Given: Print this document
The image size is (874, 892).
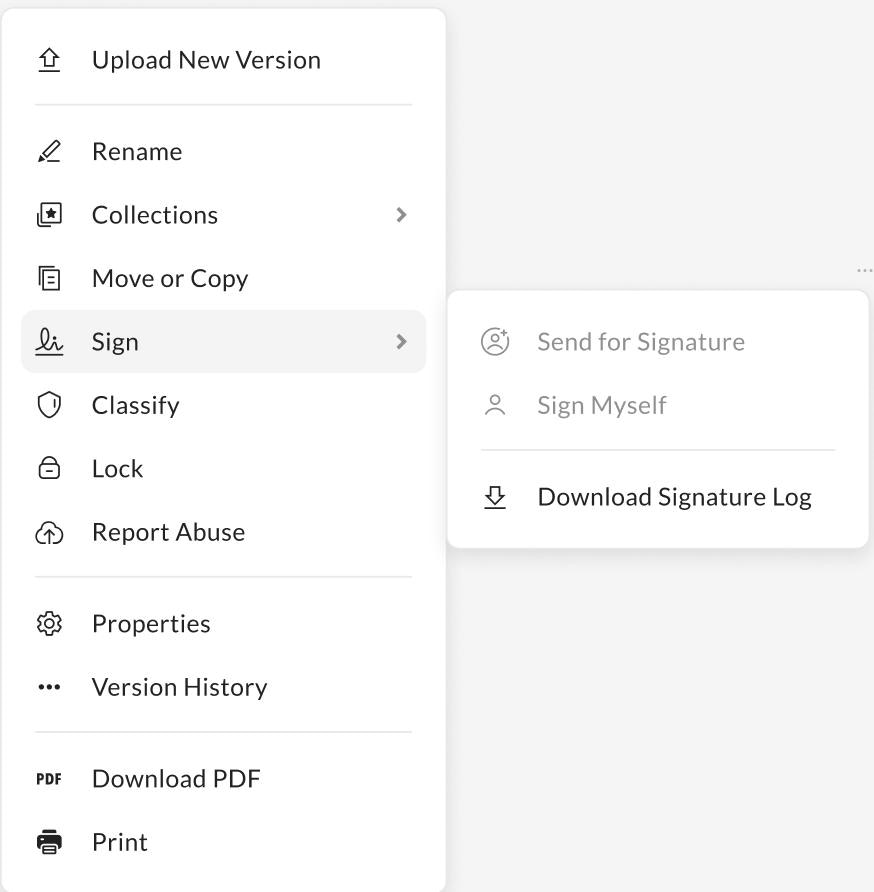Looking at the screenshot, I should click(120, 842).
